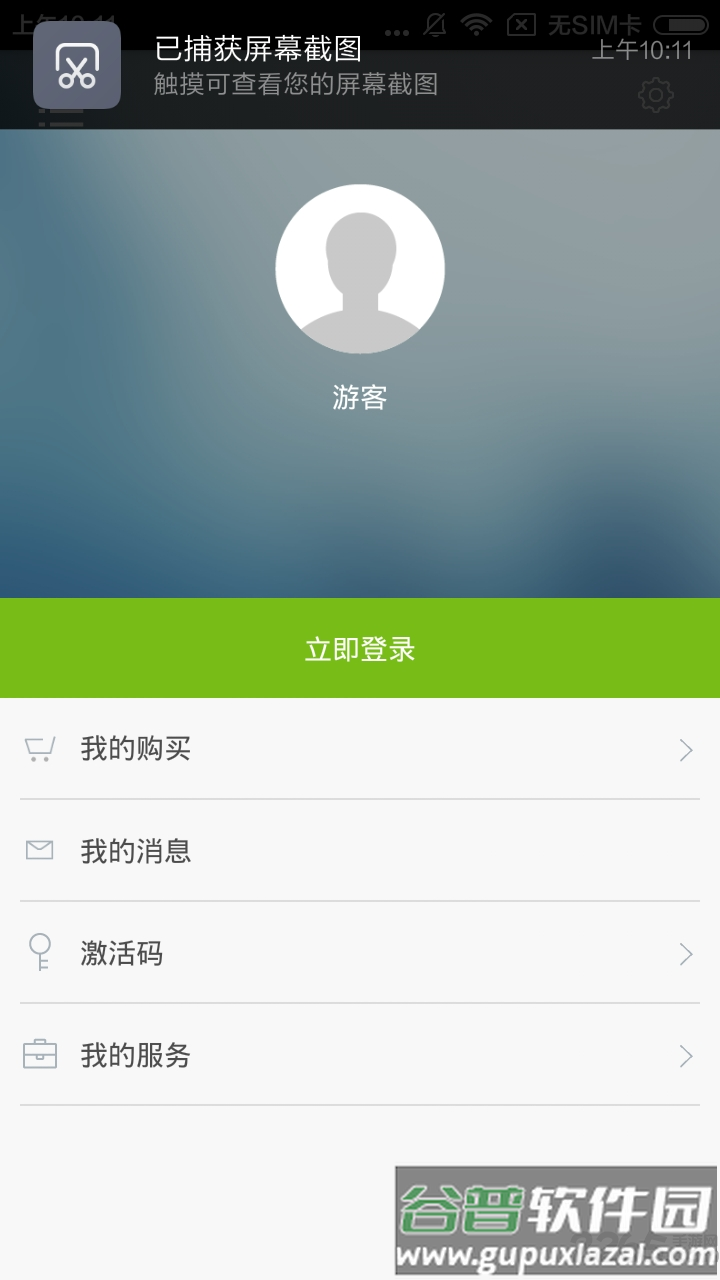This screenshot has height=1280, width=720.
Task: Open the 激活码 activation code row
Action: pyautogui.click(x=360, y=954)
